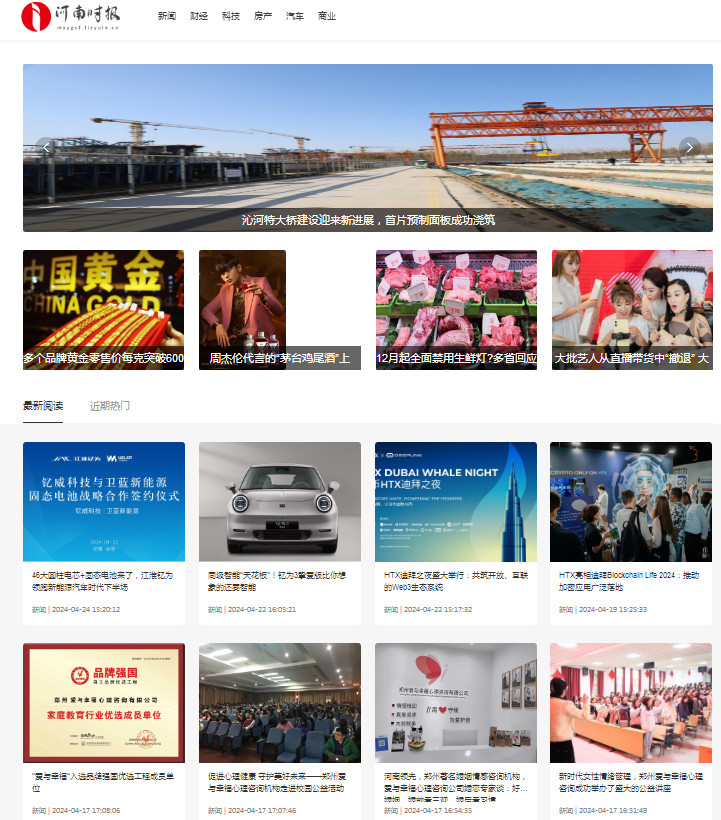Read the 生鲜灯 ban article

click(x=456, y=310)
